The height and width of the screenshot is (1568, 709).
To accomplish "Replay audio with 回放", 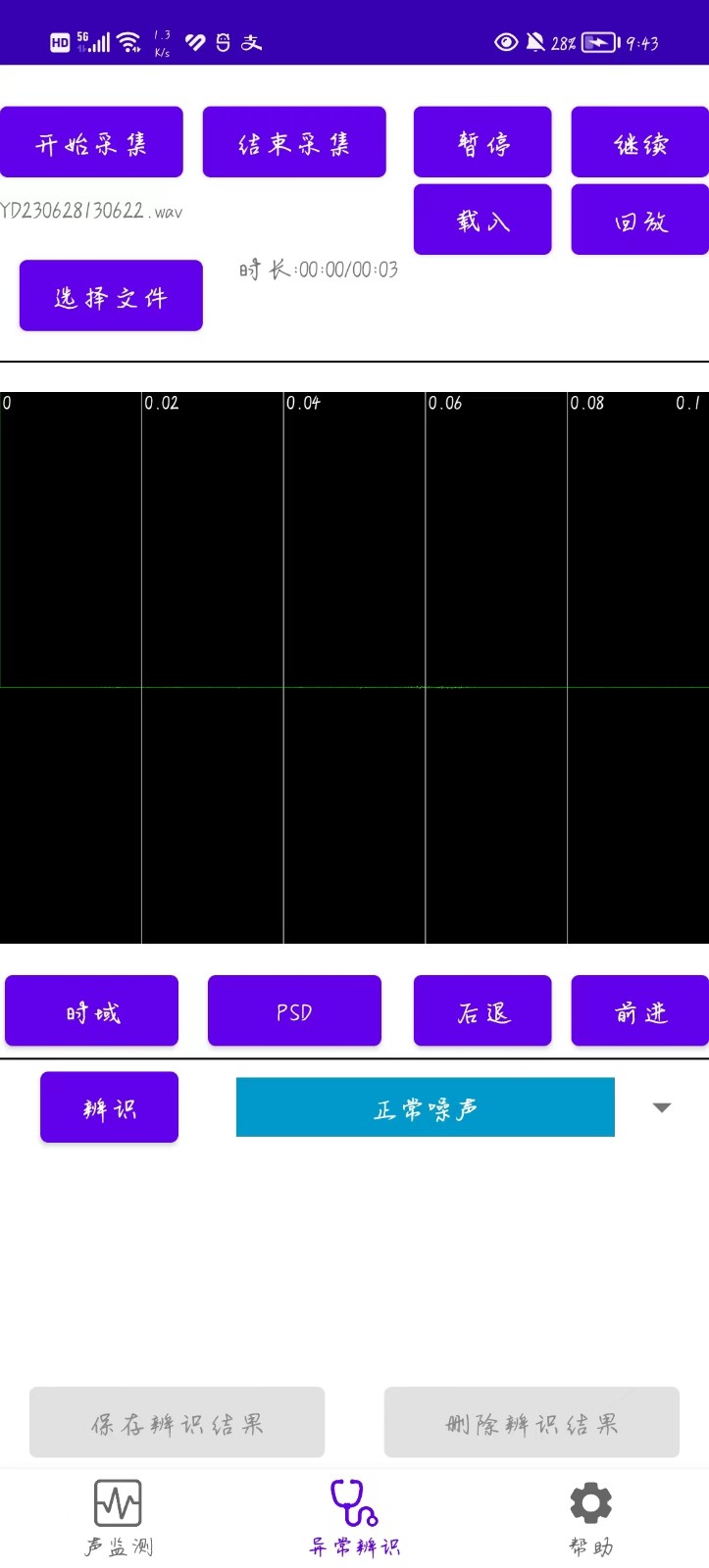I will tap(640, 220).
